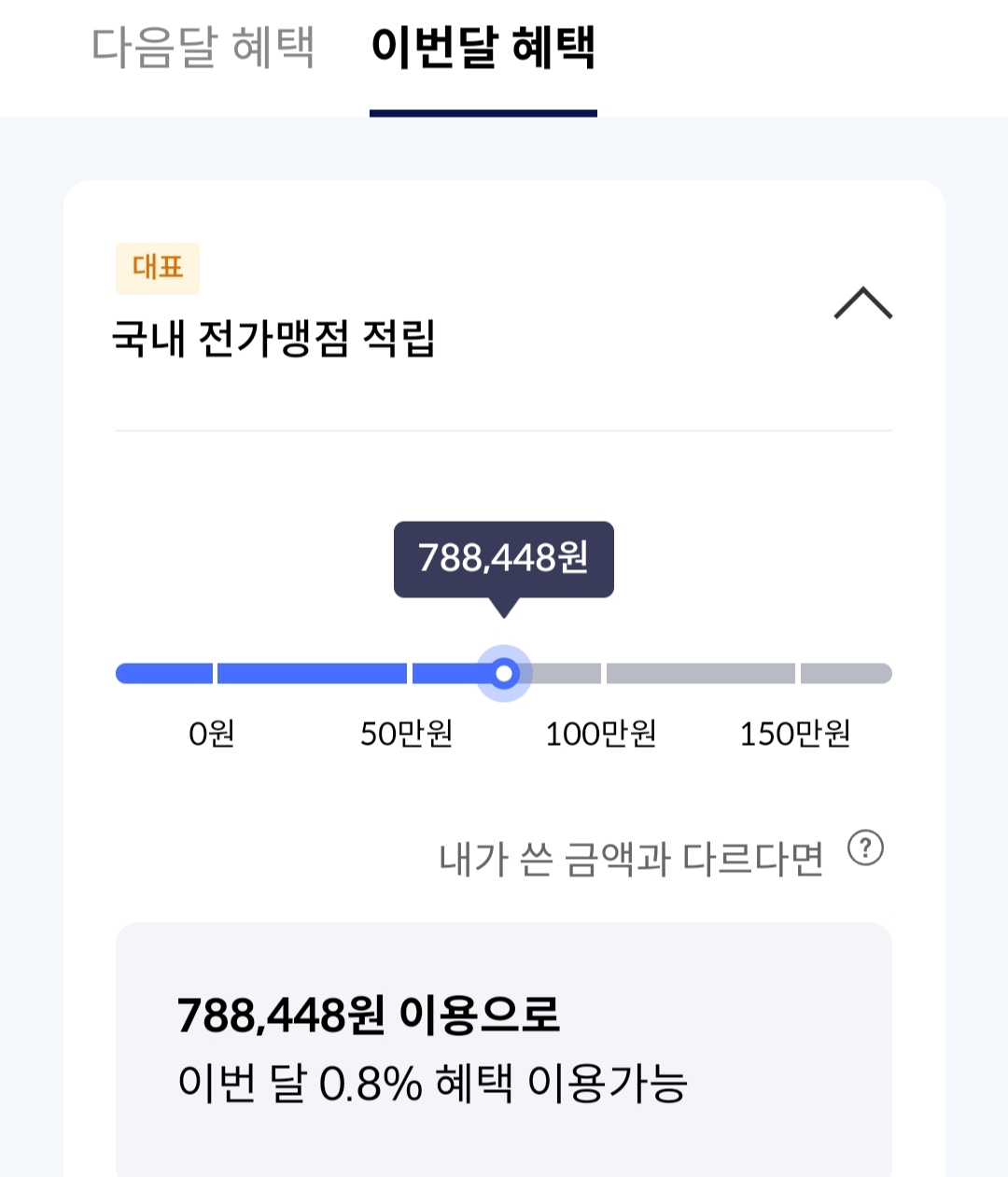
Task: Collapse the 국내 전가맹점 적립 section
Action: [x=862, y=303]
